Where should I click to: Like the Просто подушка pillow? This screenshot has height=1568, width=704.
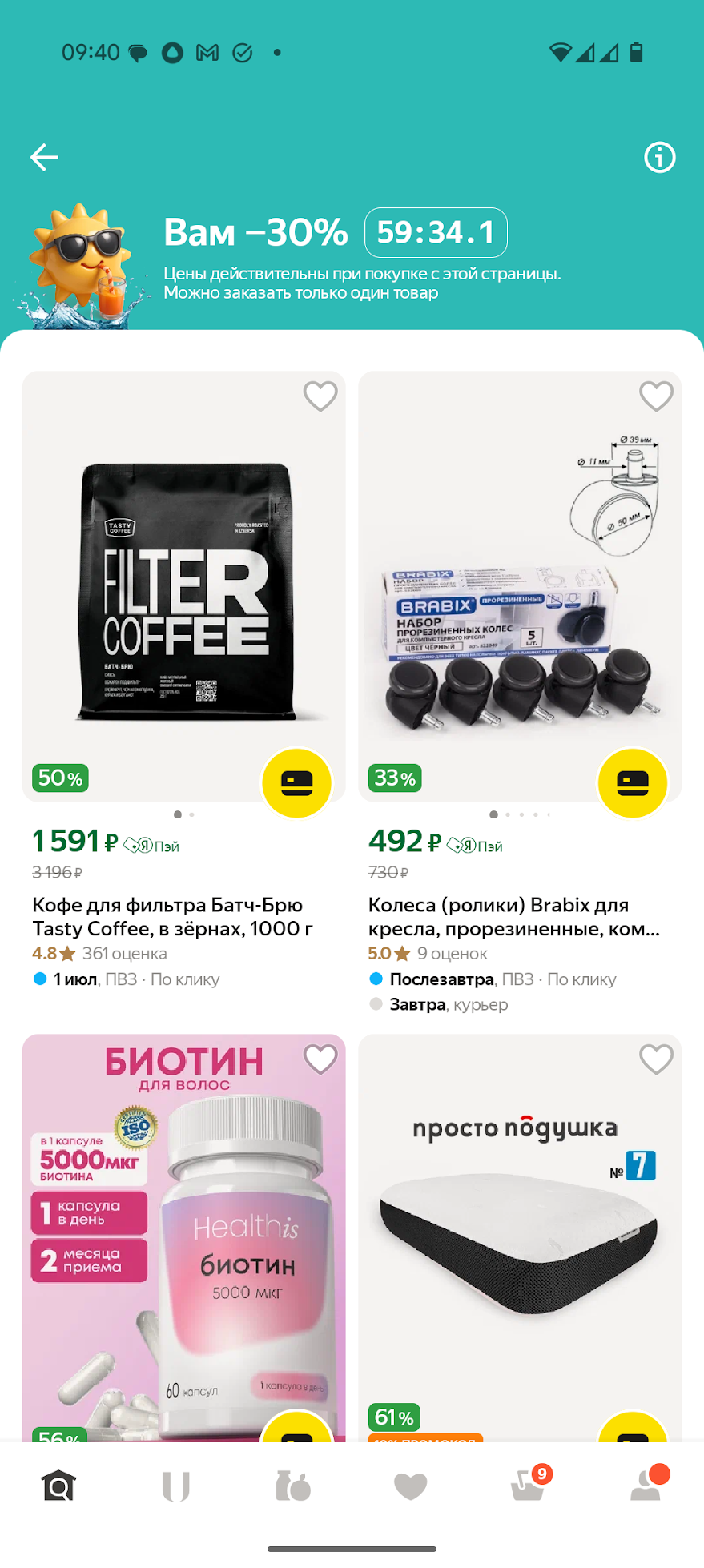[x=656, y=1059]
